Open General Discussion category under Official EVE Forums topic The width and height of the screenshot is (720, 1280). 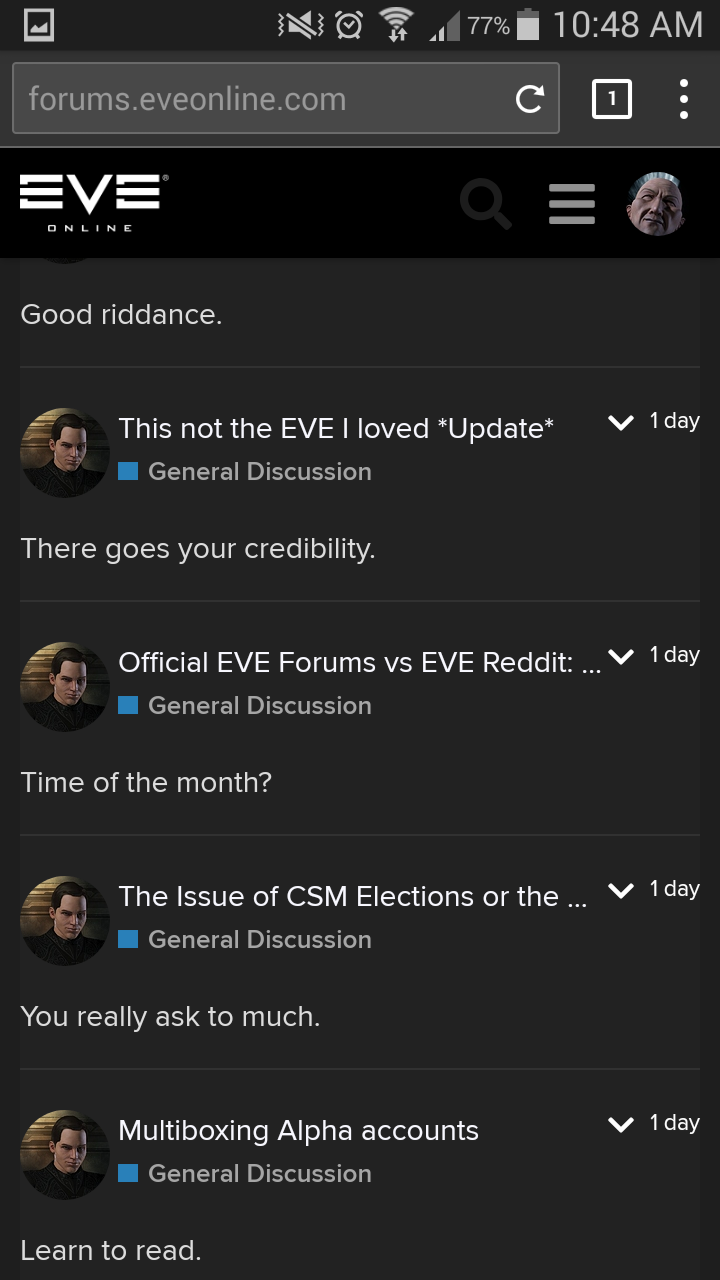(x=259, y=705)
